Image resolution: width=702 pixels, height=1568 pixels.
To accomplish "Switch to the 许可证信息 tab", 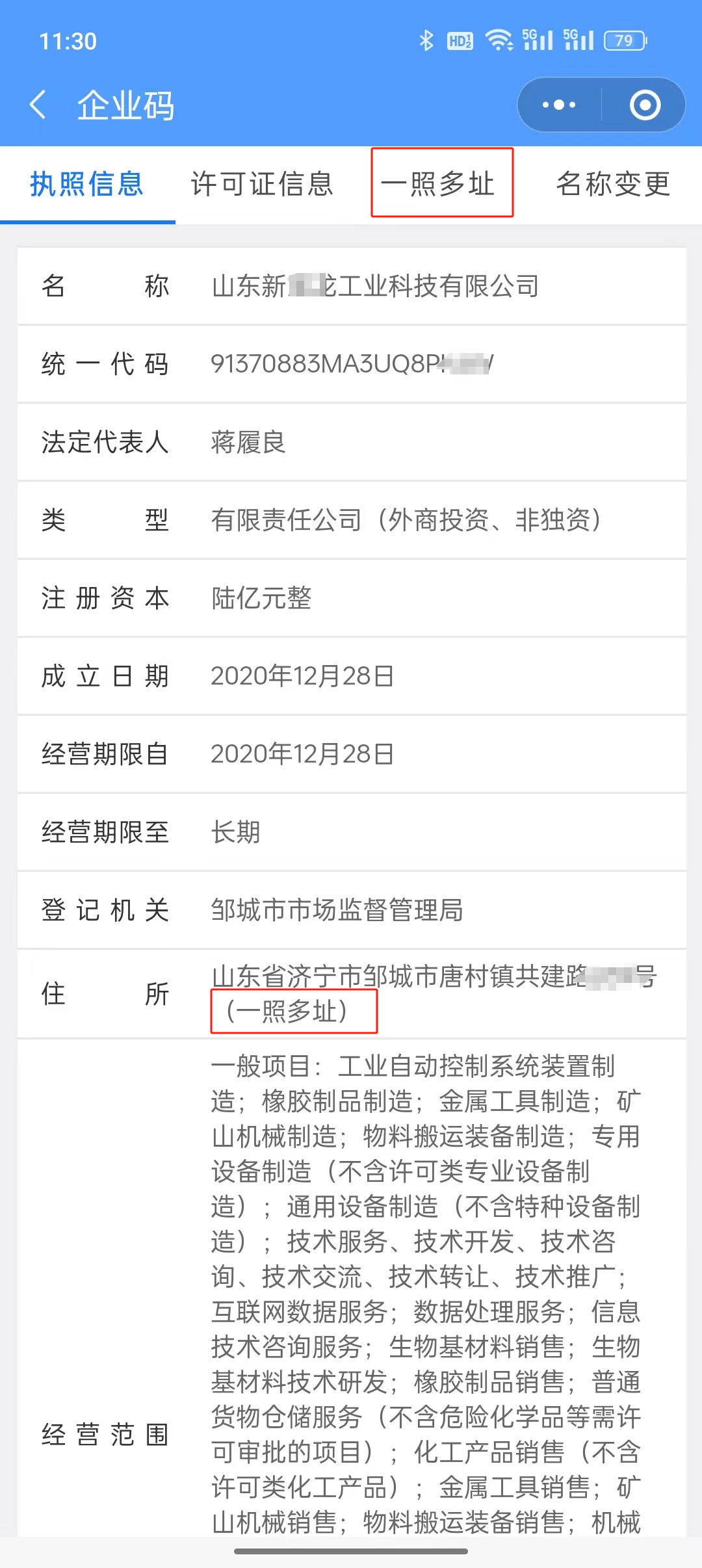I will (x=262, y=184).
